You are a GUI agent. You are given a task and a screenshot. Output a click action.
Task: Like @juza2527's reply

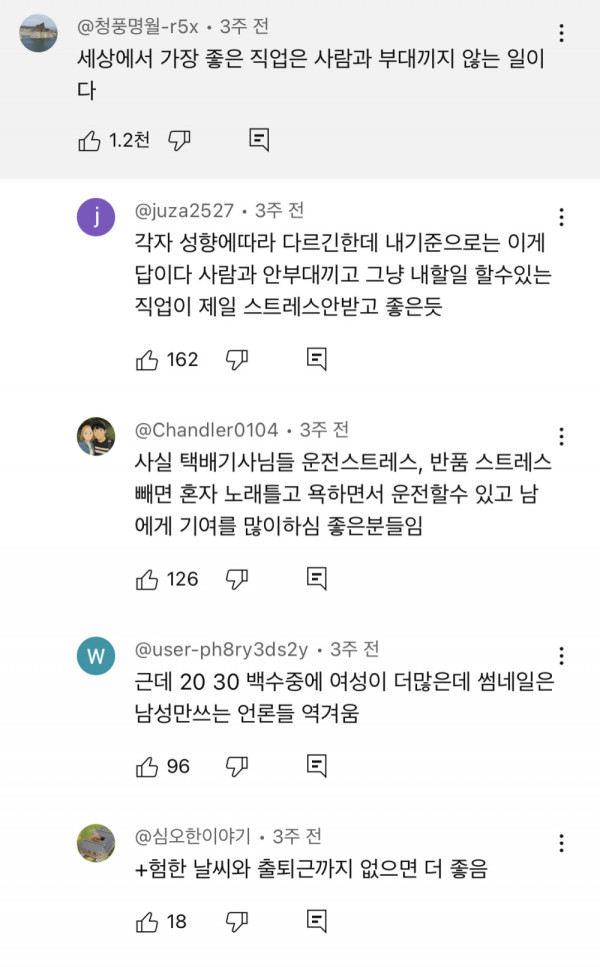coord(147,360)
